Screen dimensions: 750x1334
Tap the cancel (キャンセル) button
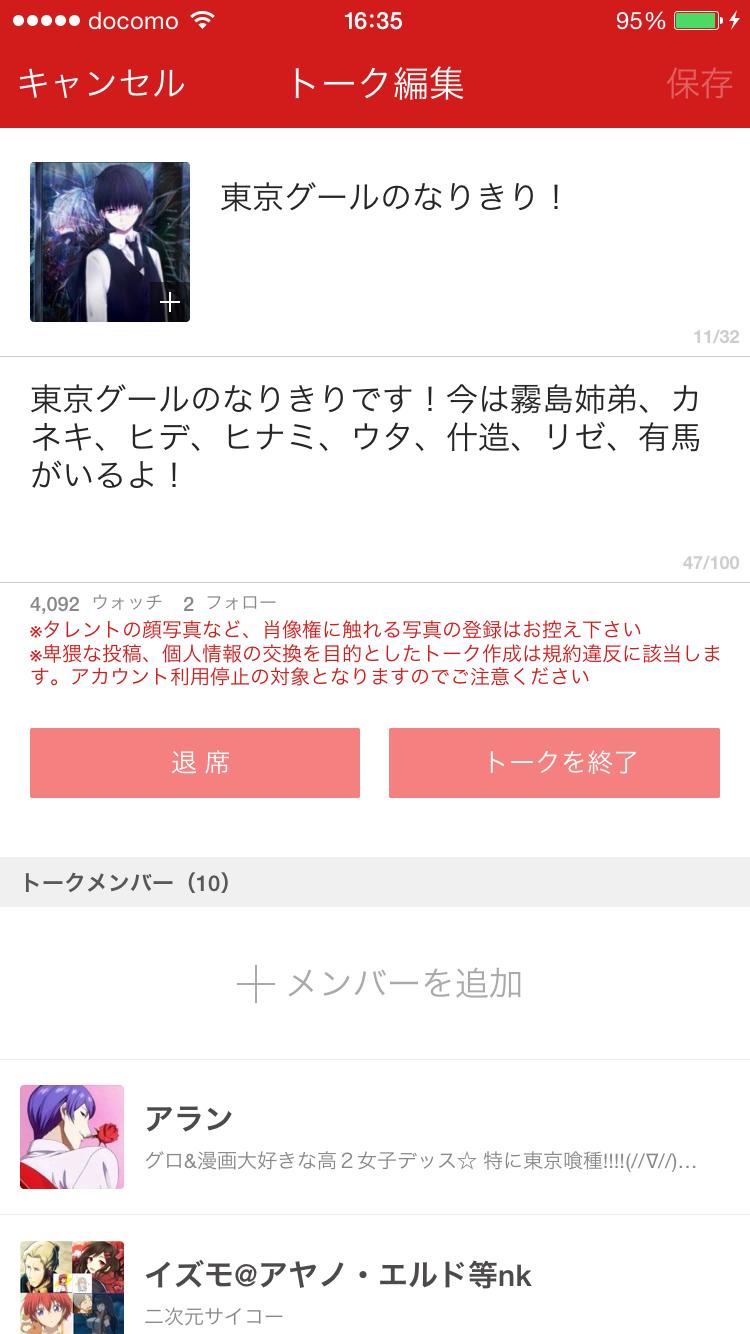point(100,85)
